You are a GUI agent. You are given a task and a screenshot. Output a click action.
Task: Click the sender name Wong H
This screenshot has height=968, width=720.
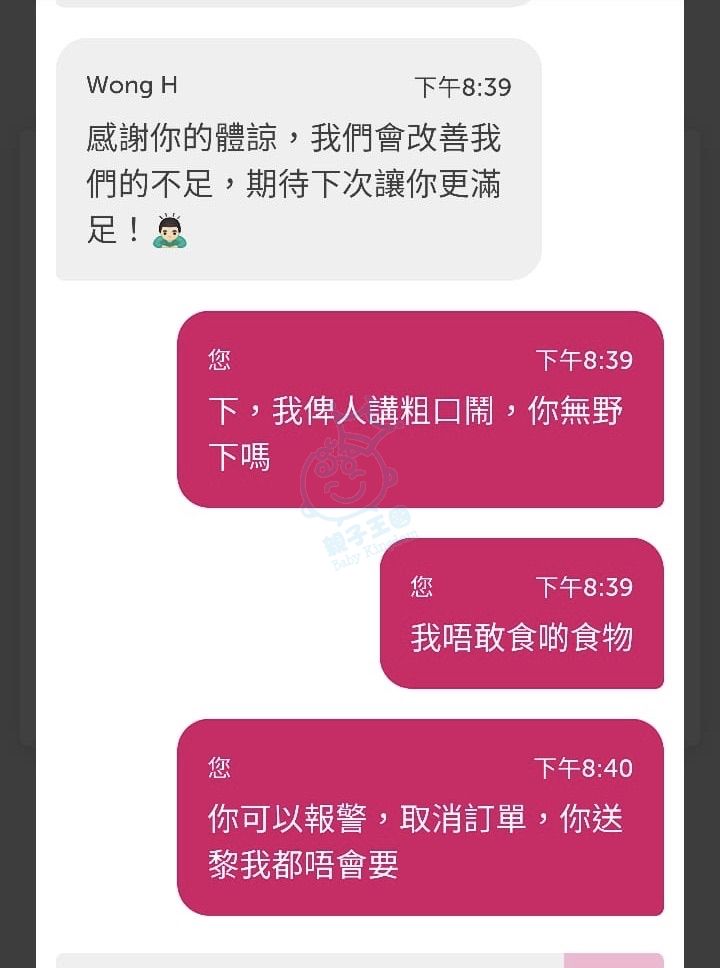pos(131,85)
